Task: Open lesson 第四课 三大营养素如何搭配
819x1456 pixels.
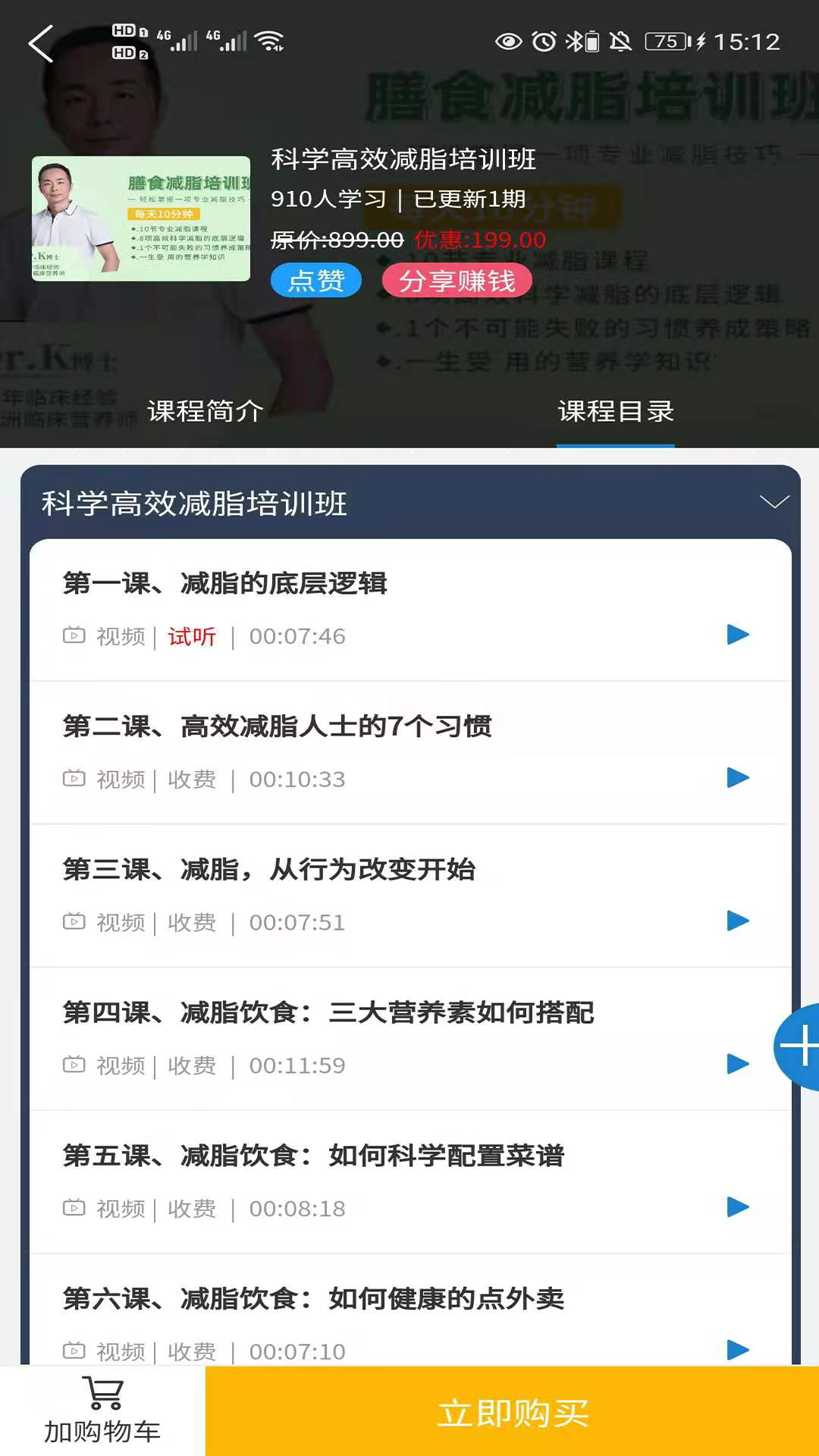Action: pos(410,1039)
